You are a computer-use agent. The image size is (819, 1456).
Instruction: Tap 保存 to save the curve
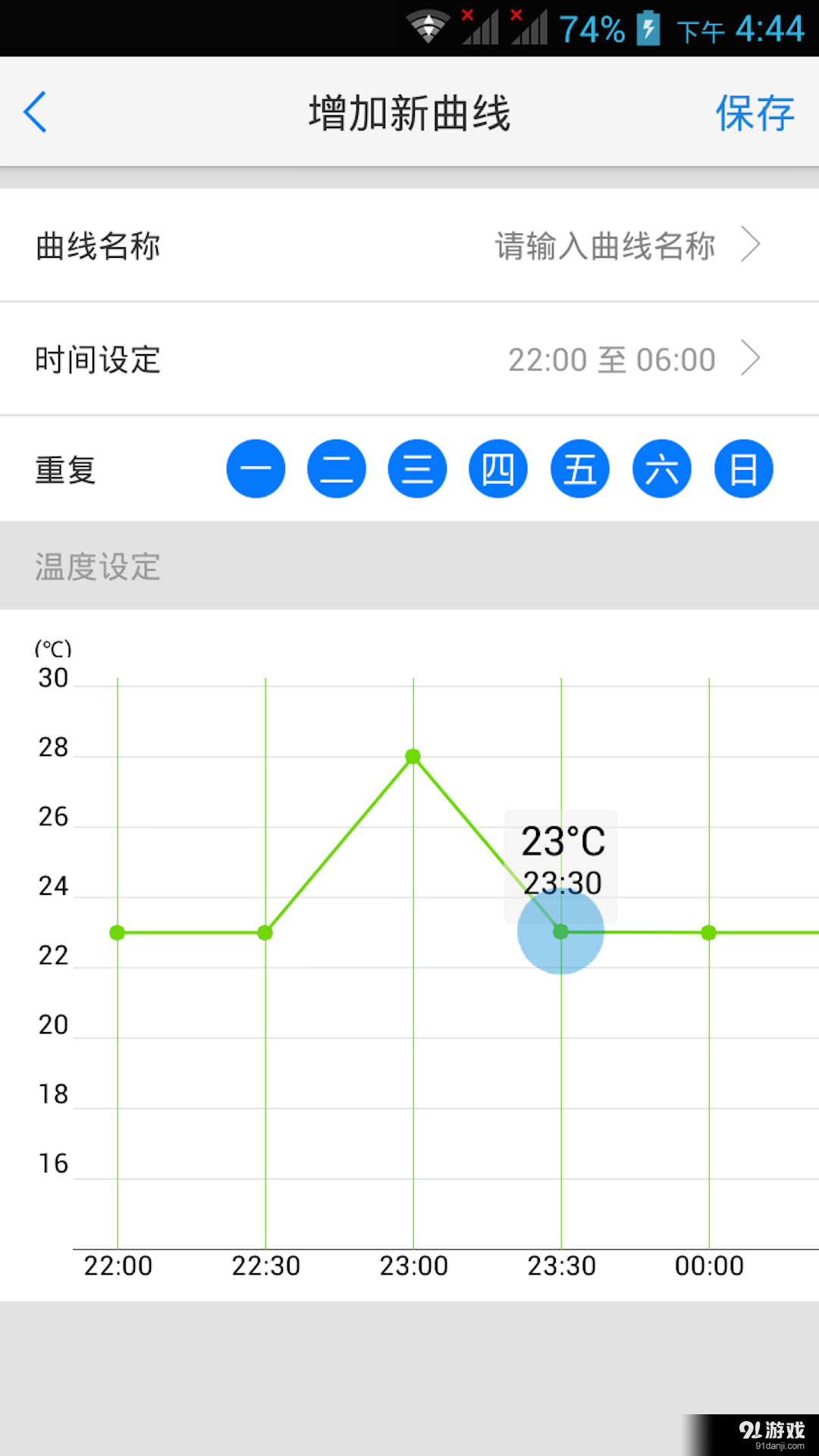click(x=755, y=111)
